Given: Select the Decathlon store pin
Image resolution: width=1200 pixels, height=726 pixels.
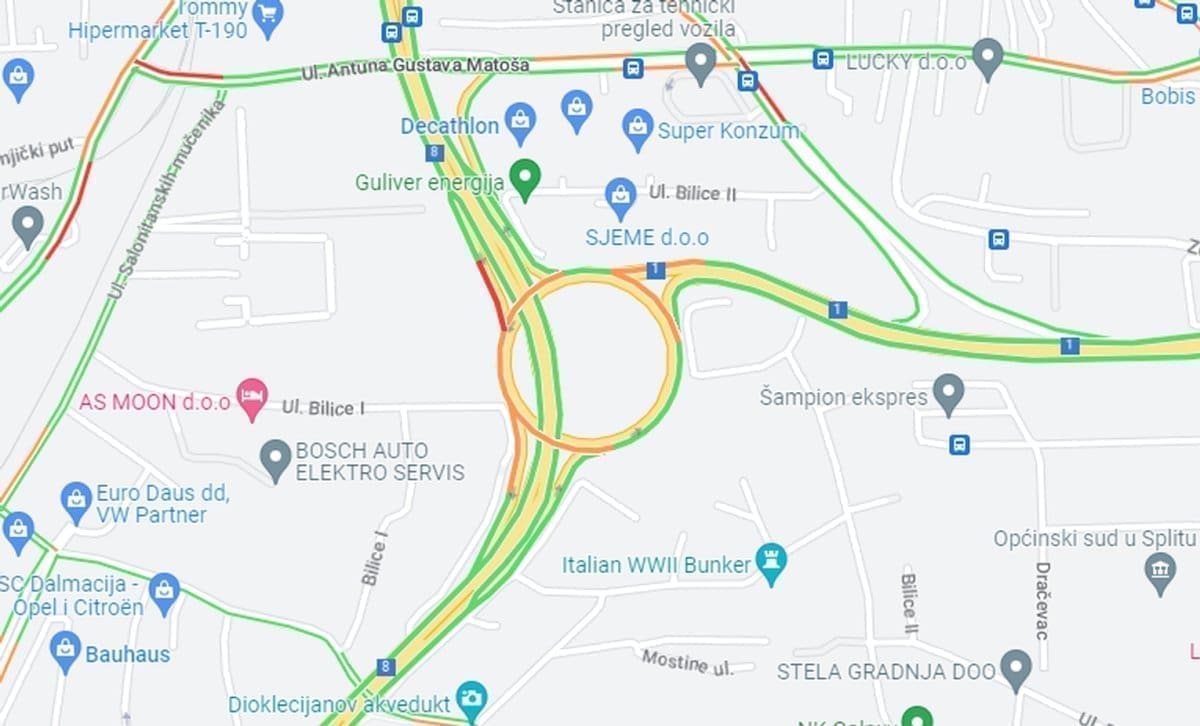Looking at the screenshot, I should (519, 122).
